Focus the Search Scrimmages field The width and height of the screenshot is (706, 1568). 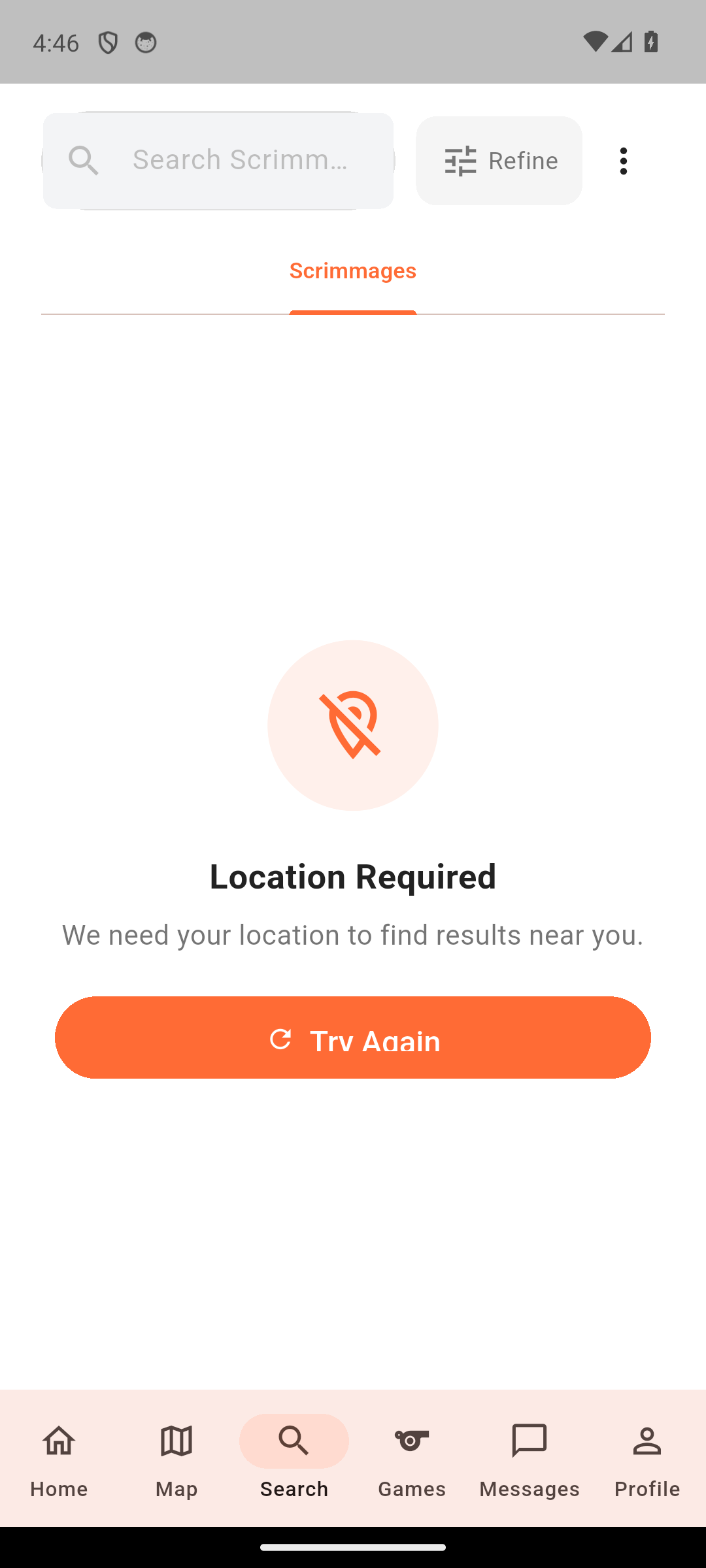(239, 160)
